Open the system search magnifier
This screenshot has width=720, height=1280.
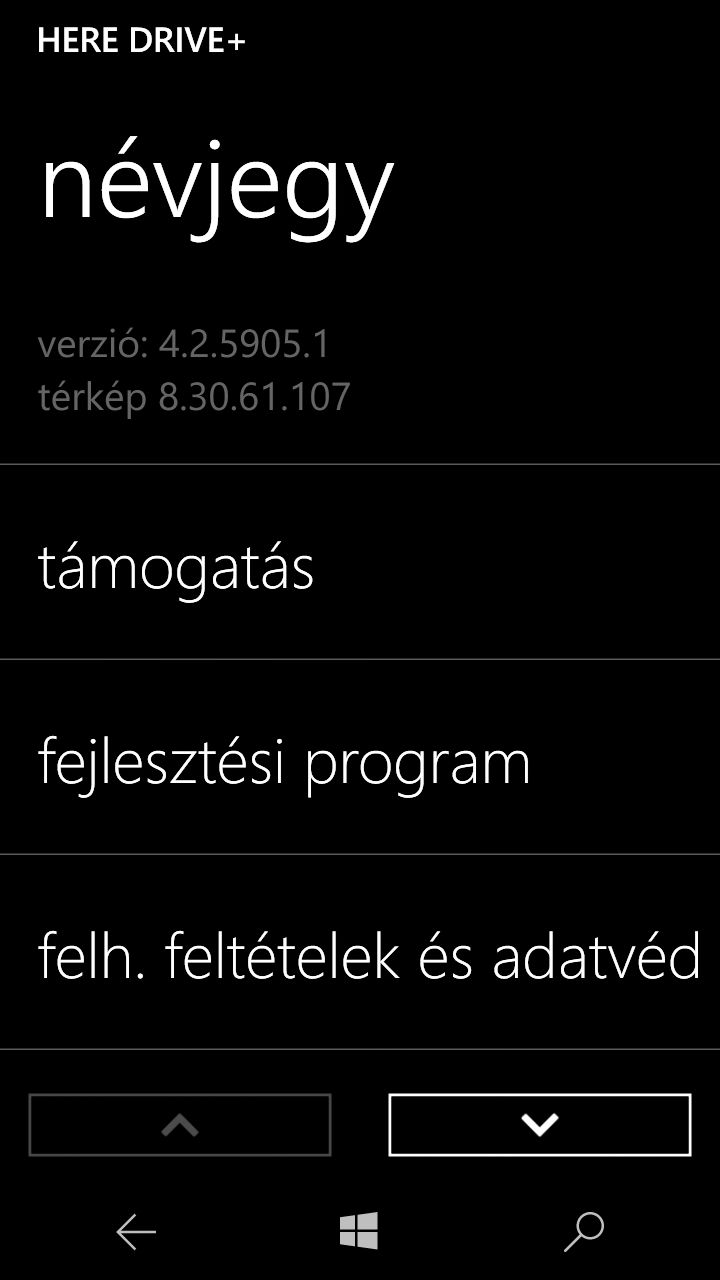[584, 1232]
